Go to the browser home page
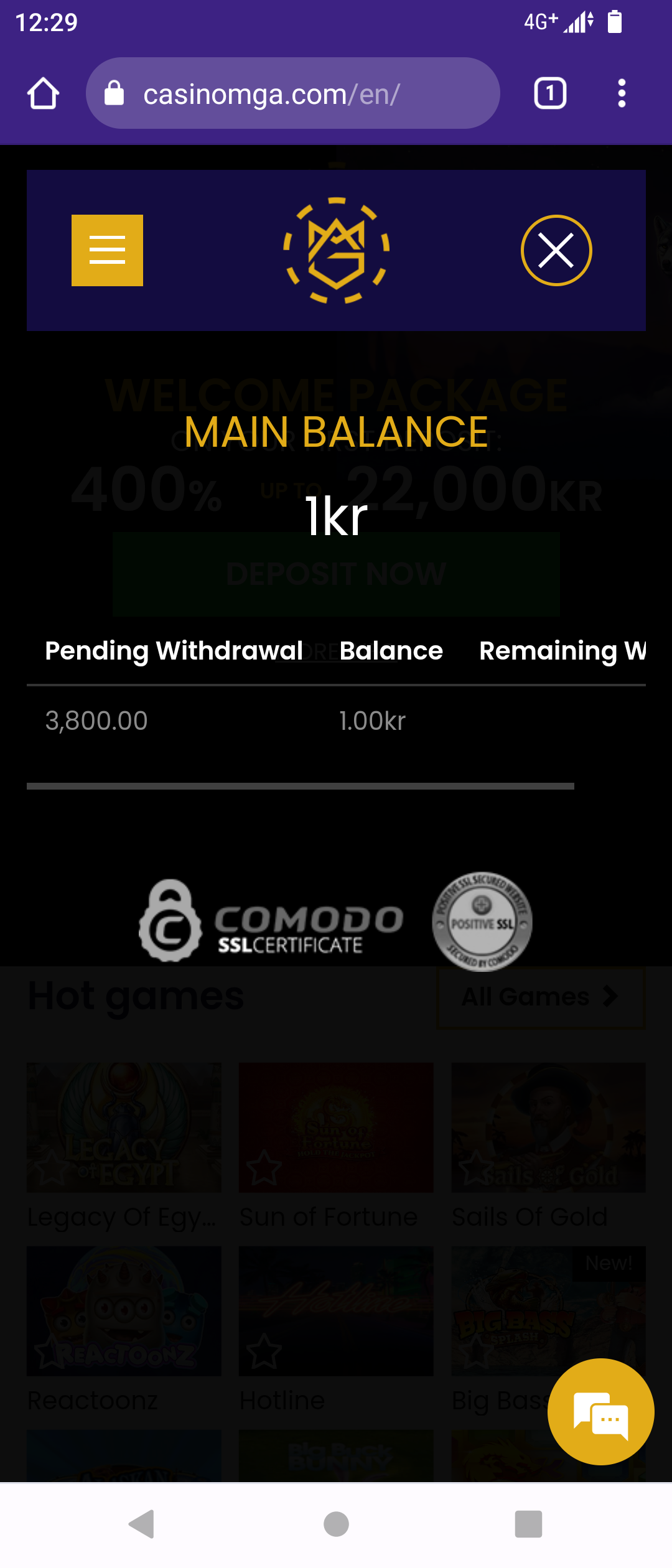Screen dimensions: 672x1568 (43, 93)
